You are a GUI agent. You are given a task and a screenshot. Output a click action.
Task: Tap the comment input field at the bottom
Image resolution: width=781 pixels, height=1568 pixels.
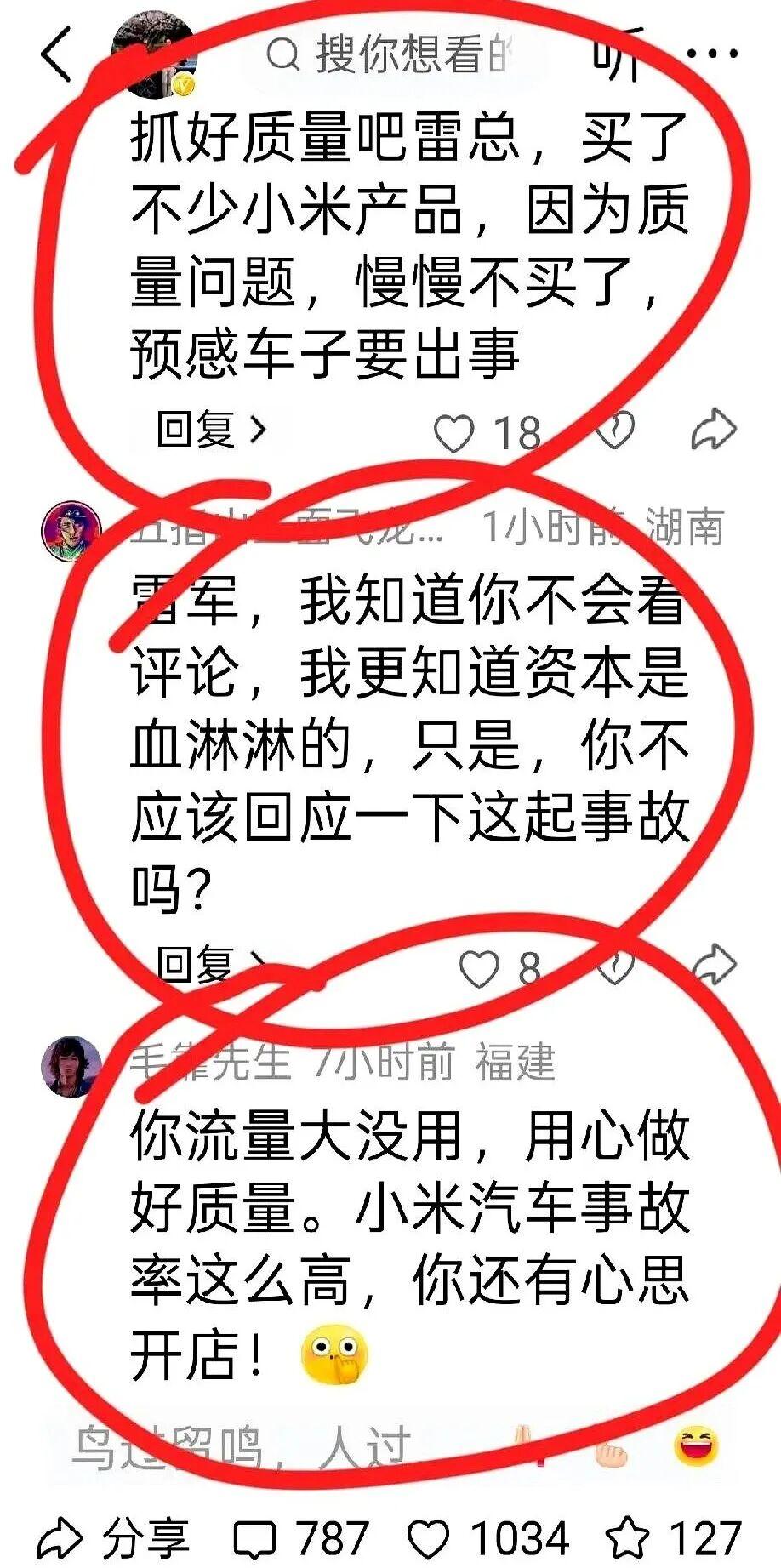255,1447
